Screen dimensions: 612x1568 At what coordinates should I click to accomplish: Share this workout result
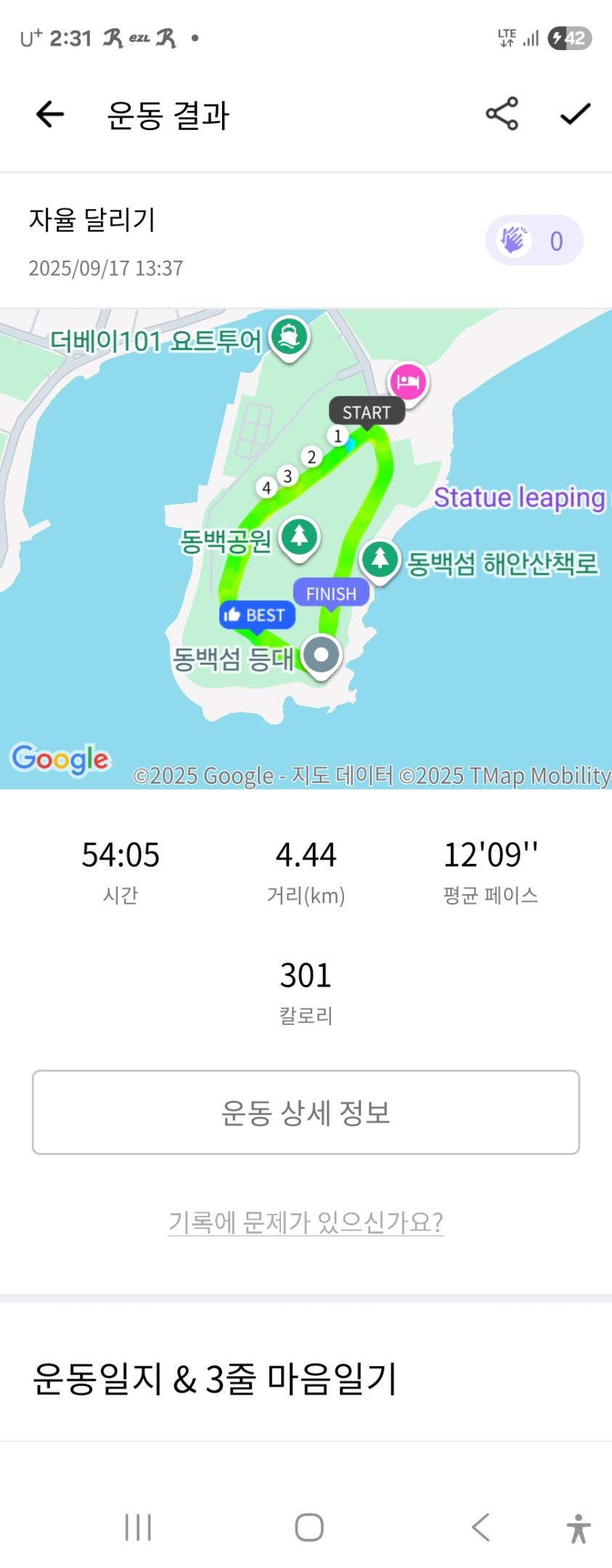pos(502,114)
